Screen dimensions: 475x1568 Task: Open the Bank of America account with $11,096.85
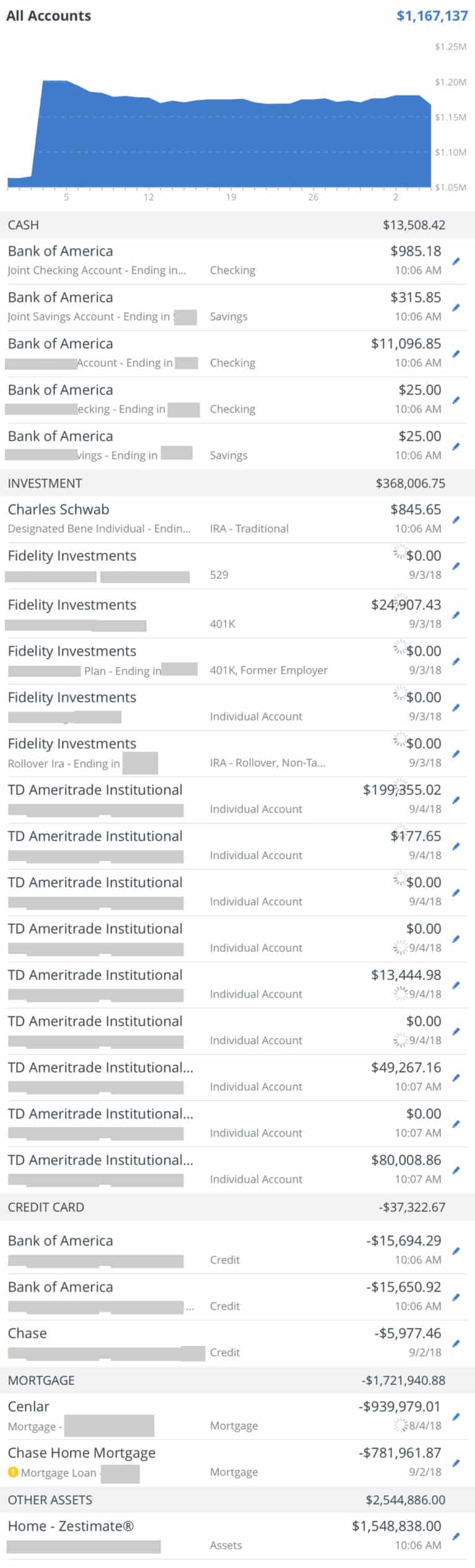point(61,344)
